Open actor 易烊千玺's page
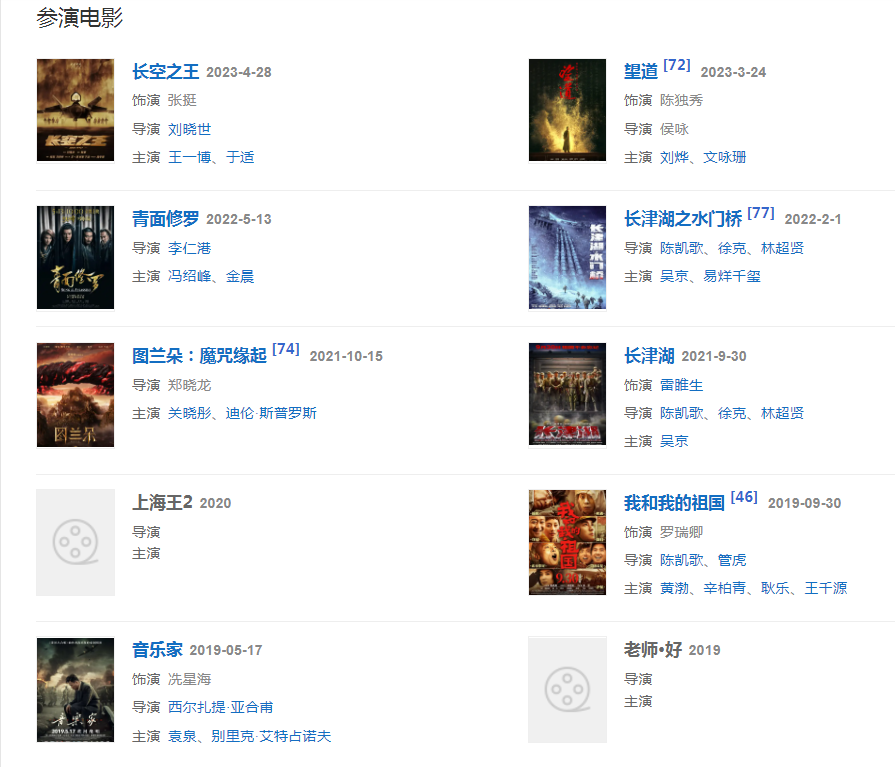The width and height of the screenshot is (895, 767). tap(732, 276)
